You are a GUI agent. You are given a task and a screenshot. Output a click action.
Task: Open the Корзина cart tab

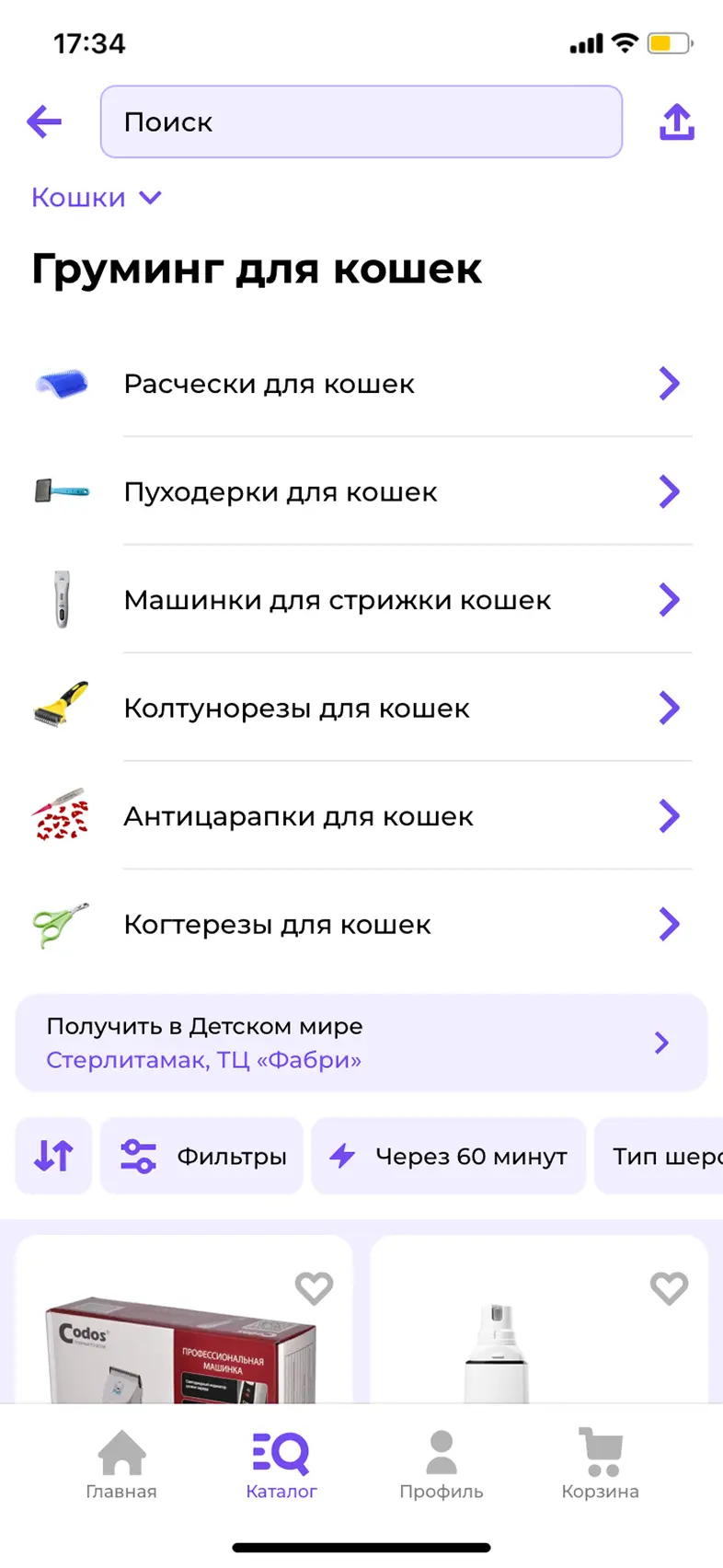(601, 1465)
